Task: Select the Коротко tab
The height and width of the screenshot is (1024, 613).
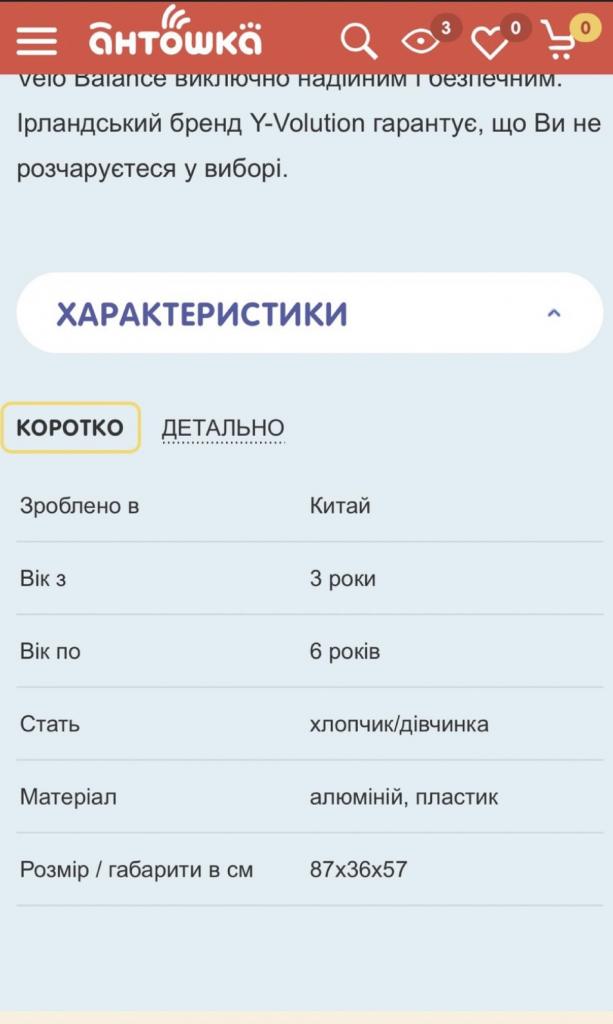Action: (71, 428)
